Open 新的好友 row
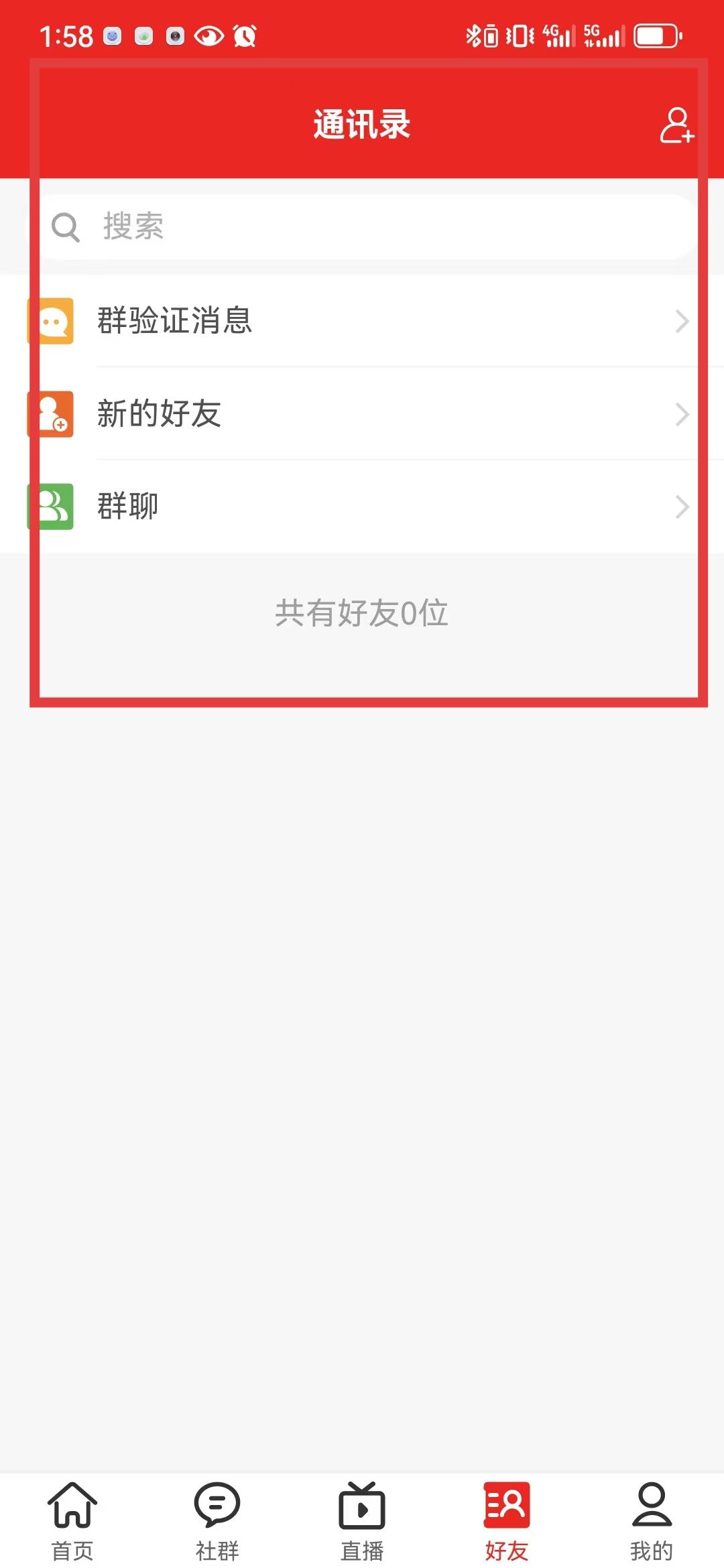724x1568 pixels. pyautogui.click(x=362, y=414)
